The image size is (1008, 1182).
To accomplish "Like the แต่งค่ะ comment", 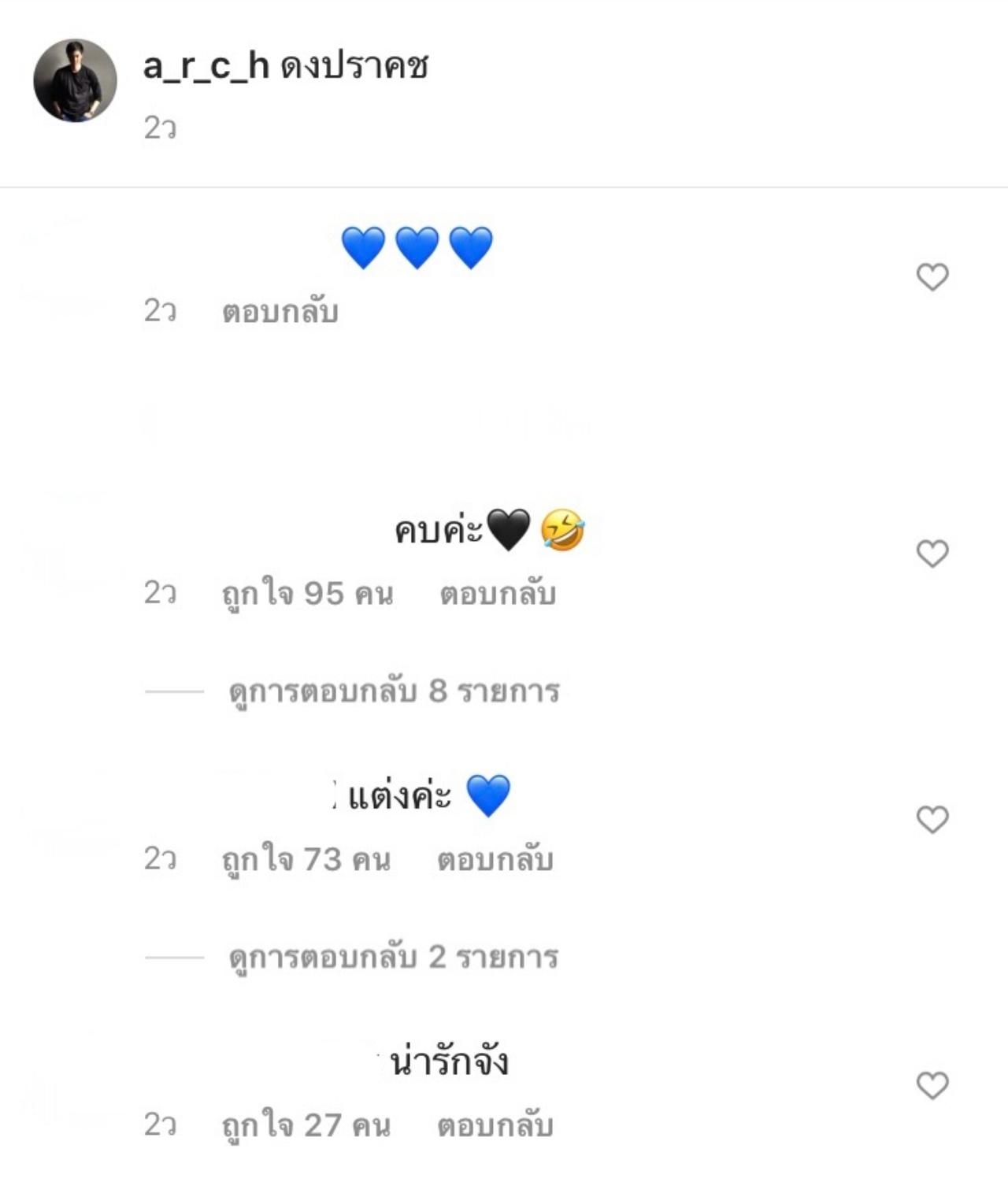I will coord(932,820).
